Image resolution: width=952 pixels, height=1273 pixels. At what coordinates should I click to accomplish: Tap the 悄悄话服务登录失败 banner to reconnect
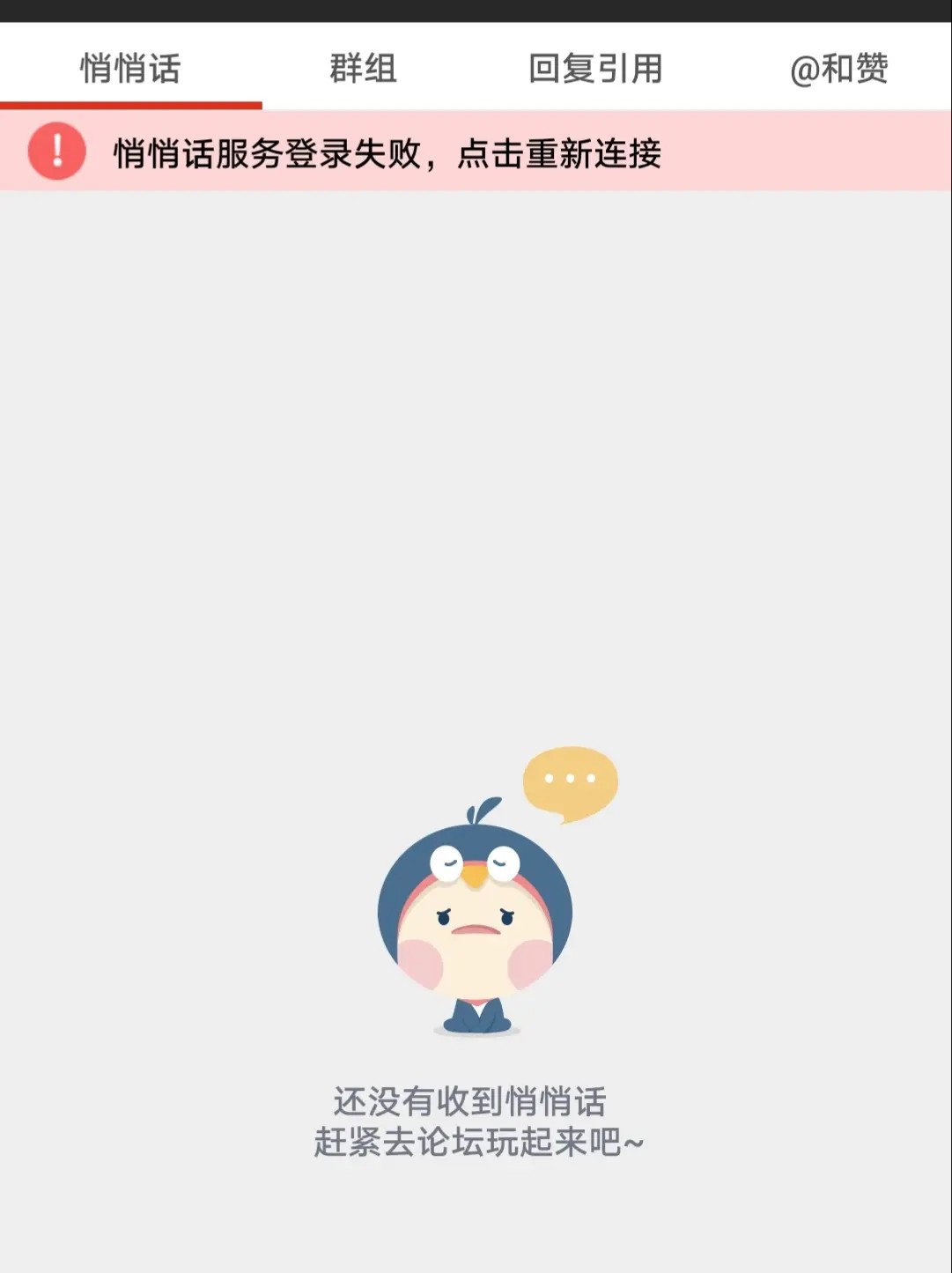point(387,152)
